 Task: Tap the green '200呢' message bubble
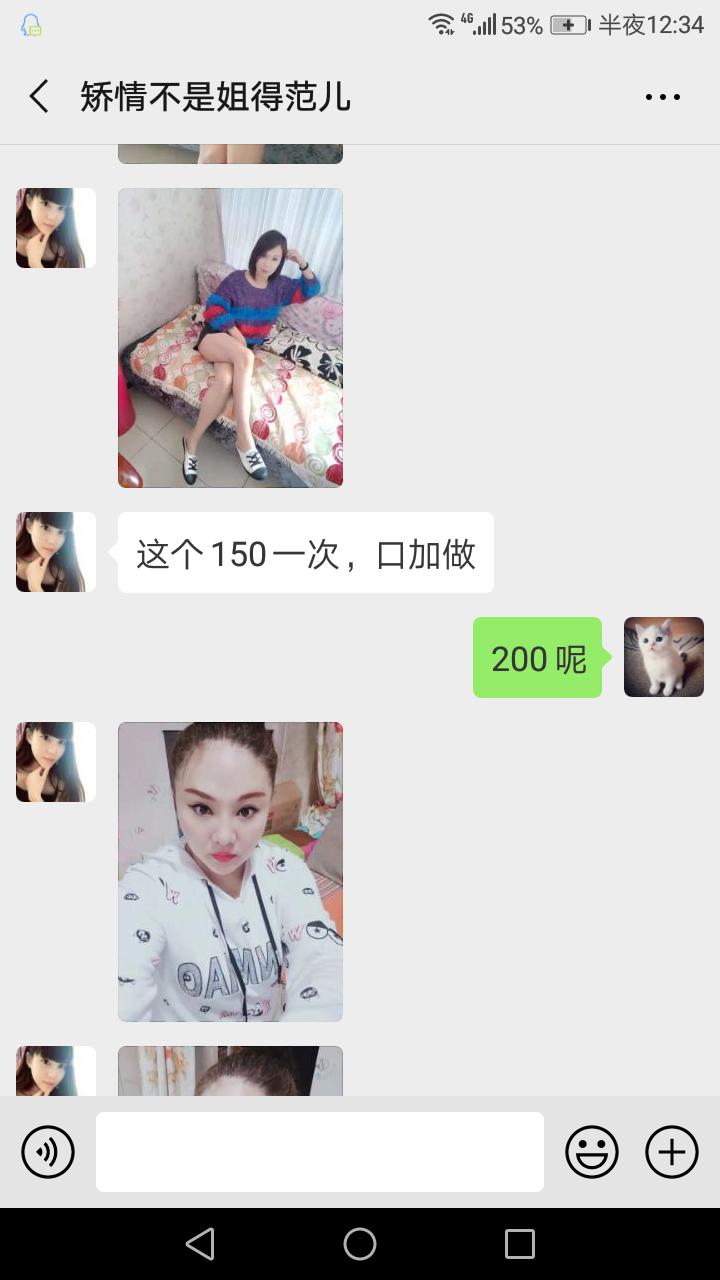tap(537, 657)
